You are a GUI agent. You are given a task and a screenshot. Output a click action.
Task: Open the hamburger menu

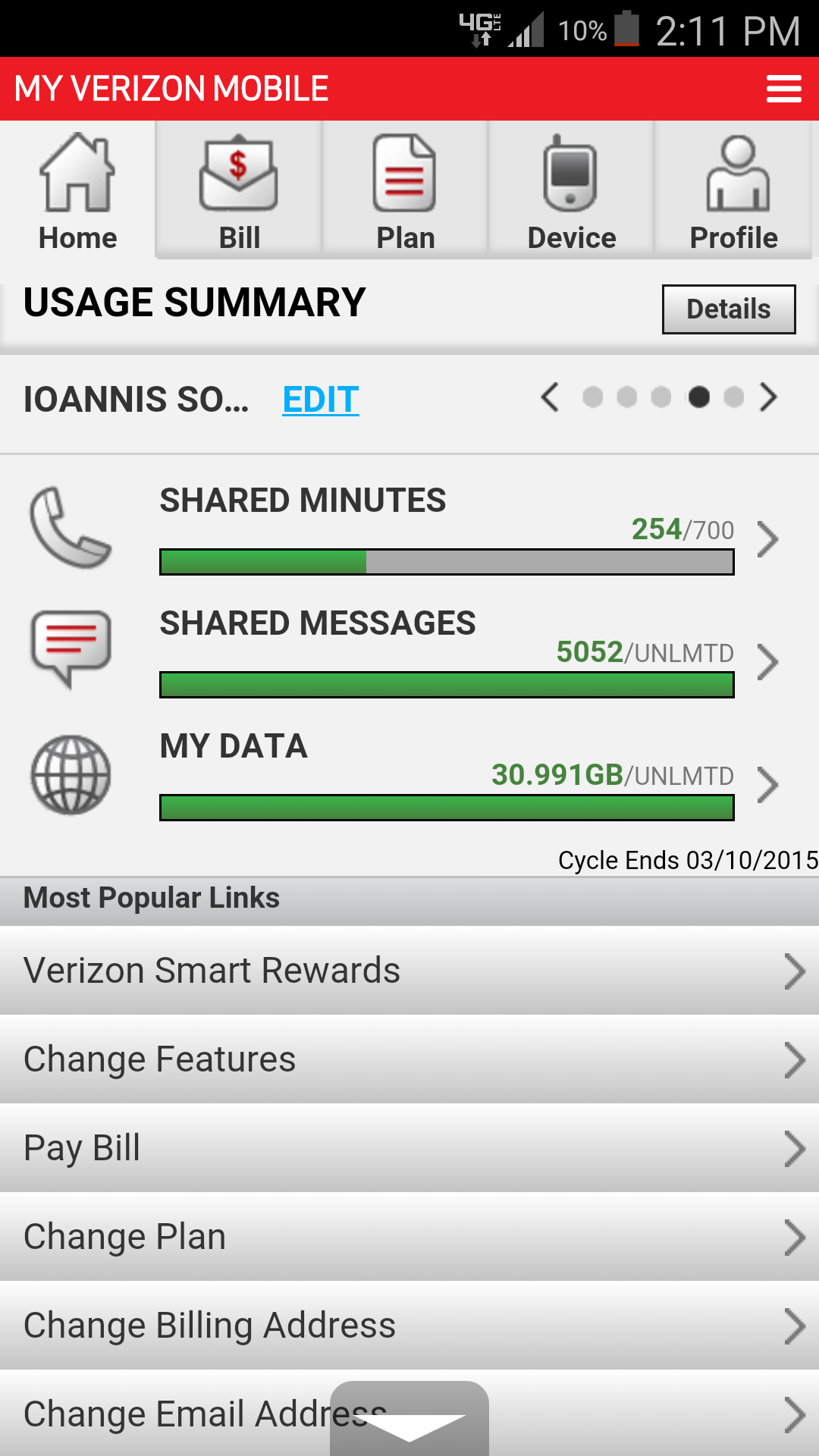tap(783, 89)
